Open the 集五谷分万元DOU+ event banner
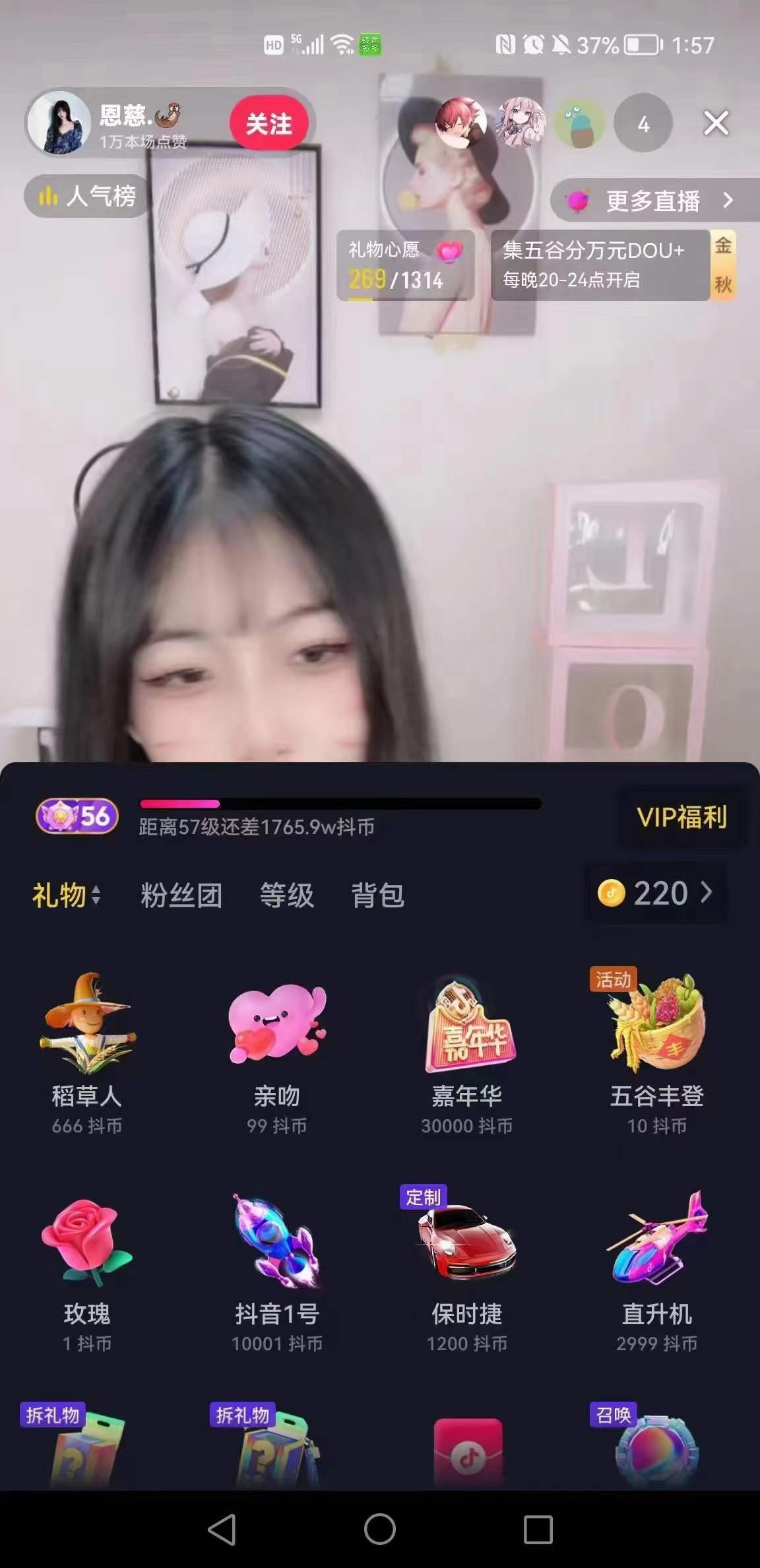The width and height of the screenshot is (760, 1568). click(x=600, y=265)
